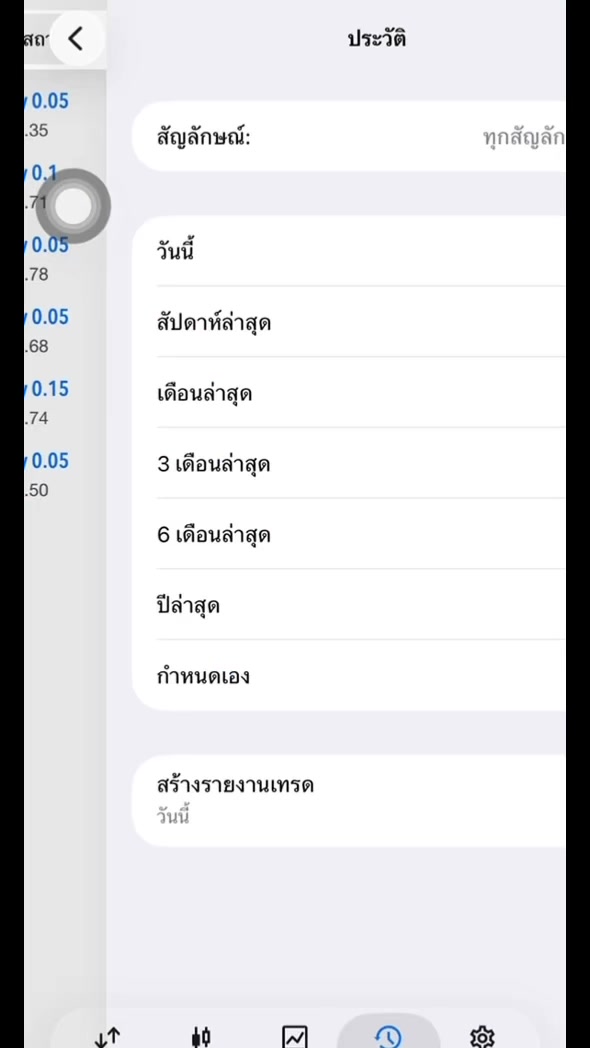590x1048 pixels.
Task: Open สร้างรายงานเทรด report row
Action: [x=349, y=800]
